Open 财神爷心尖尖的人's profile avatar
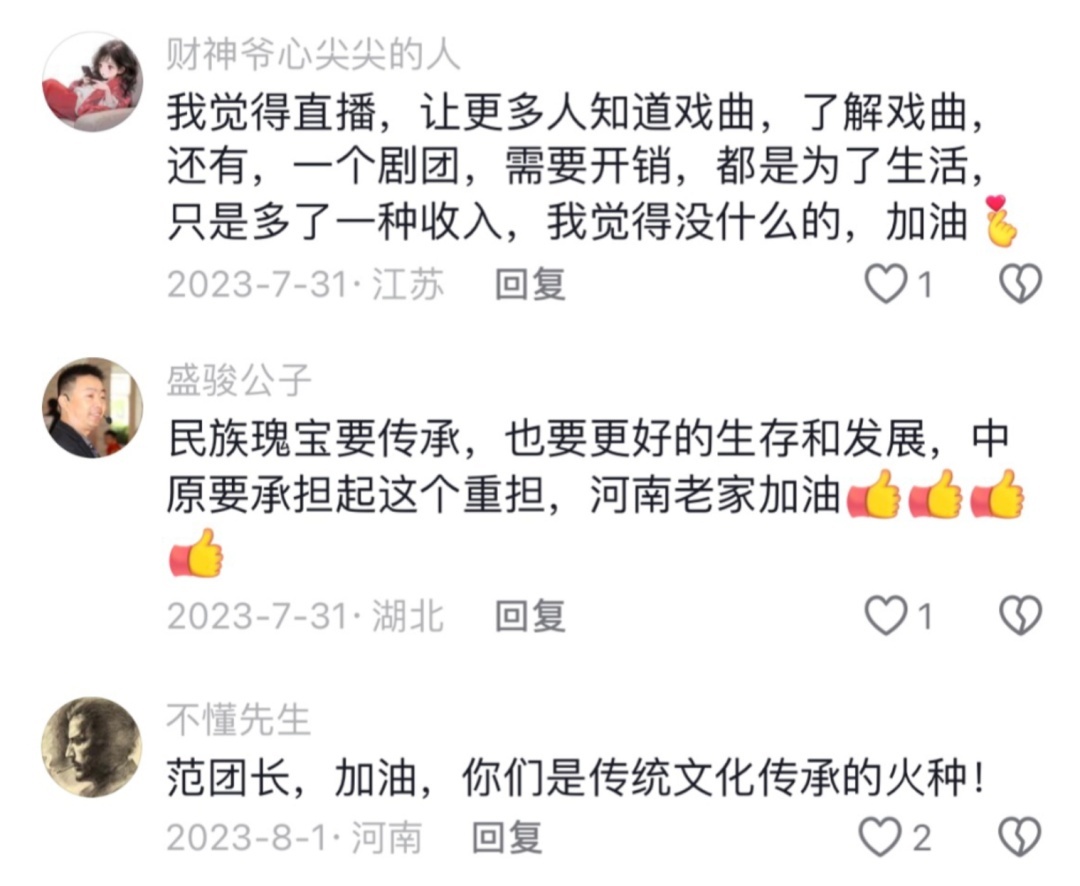The image size is (1080, 886). point(92,82)
